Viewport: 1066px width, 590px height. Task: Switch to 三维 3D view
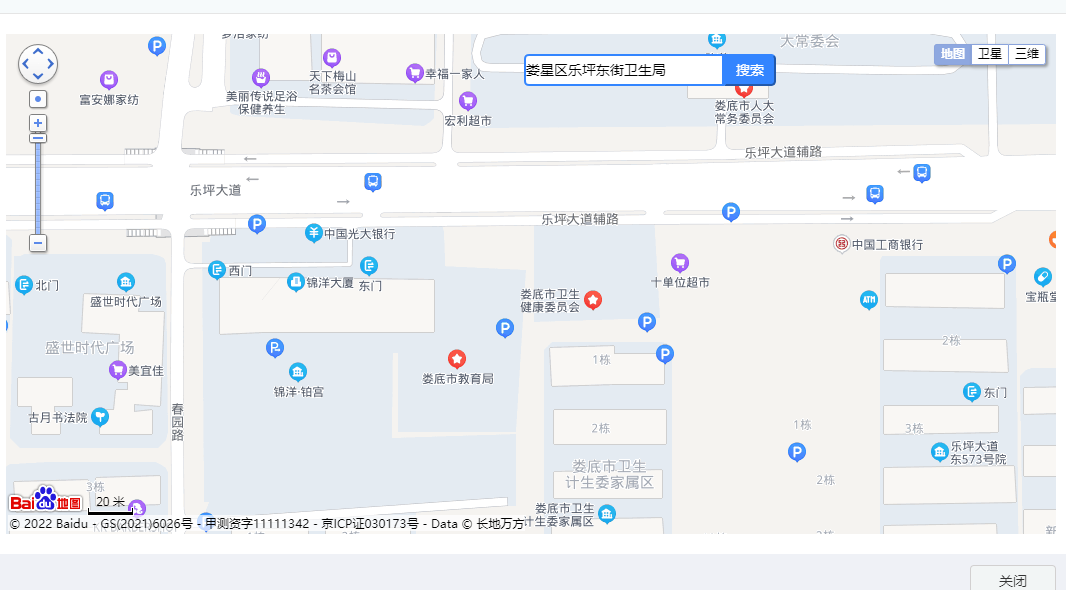[1027, 54]
